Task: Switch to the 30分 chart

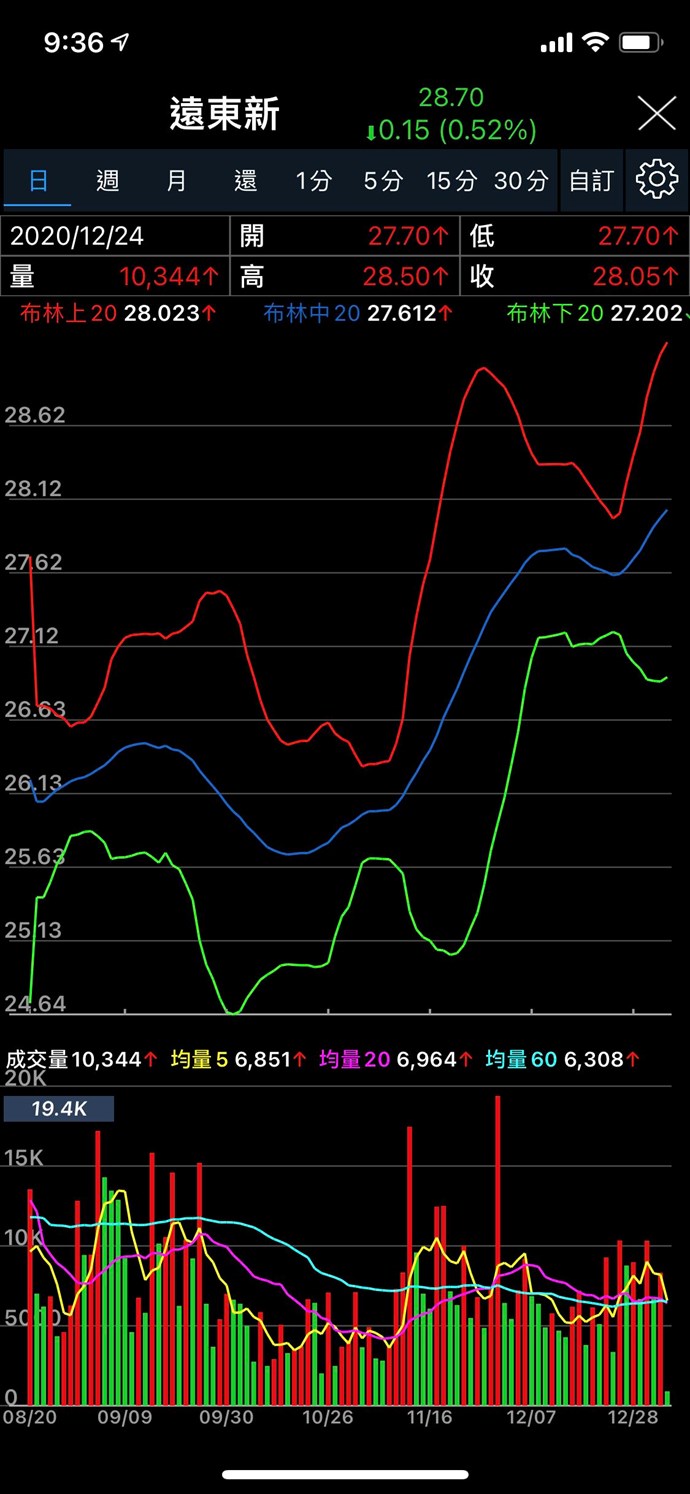Action: point(521,181)
